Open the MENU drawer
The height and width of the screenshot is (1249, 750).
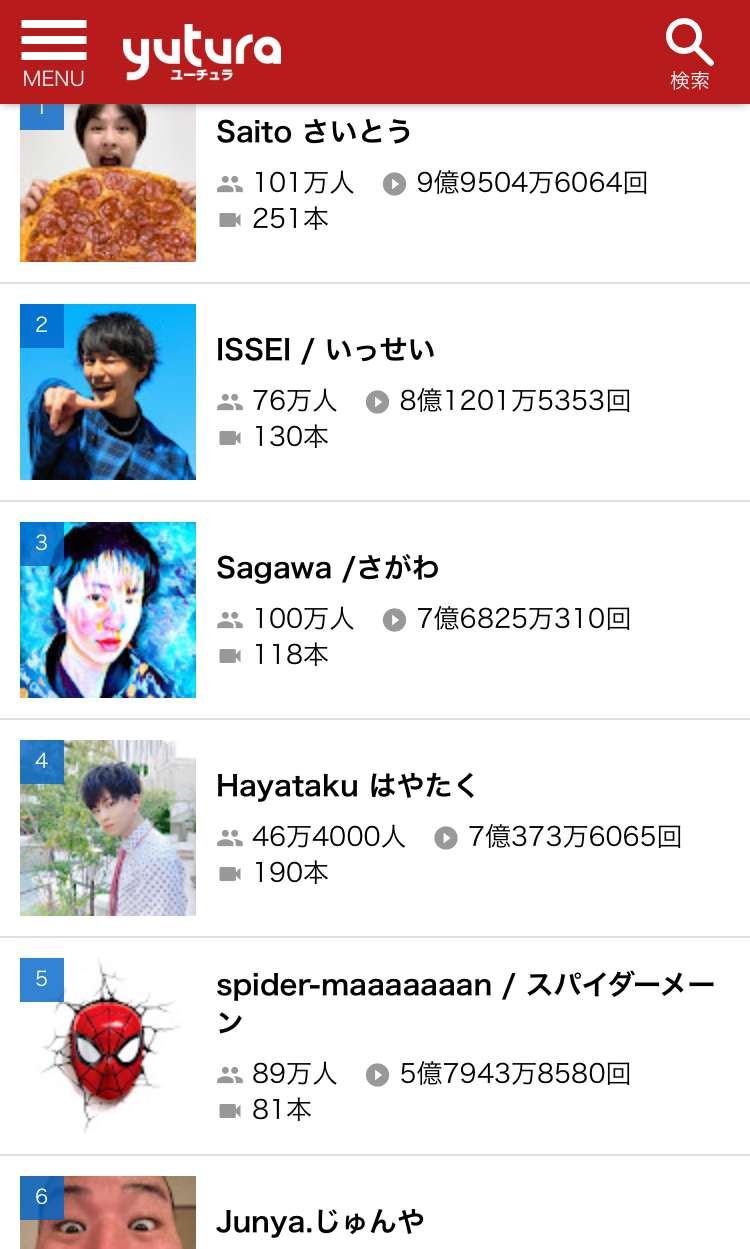tap(53, 53)
